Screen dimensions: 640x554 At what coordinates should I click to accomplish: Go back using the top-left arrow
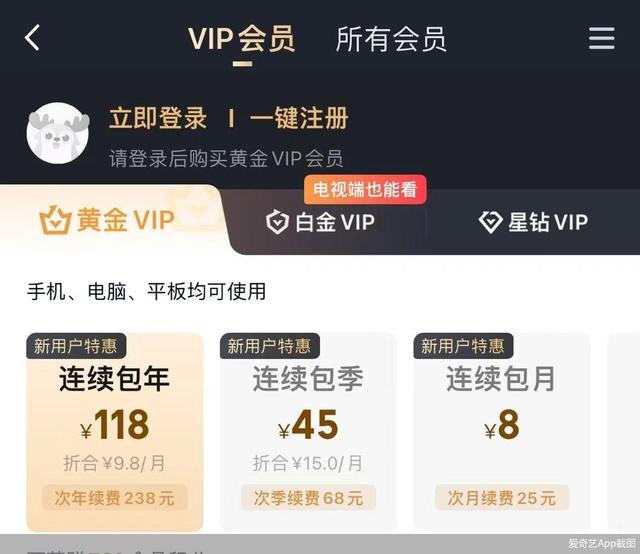[x=33, y=39]
